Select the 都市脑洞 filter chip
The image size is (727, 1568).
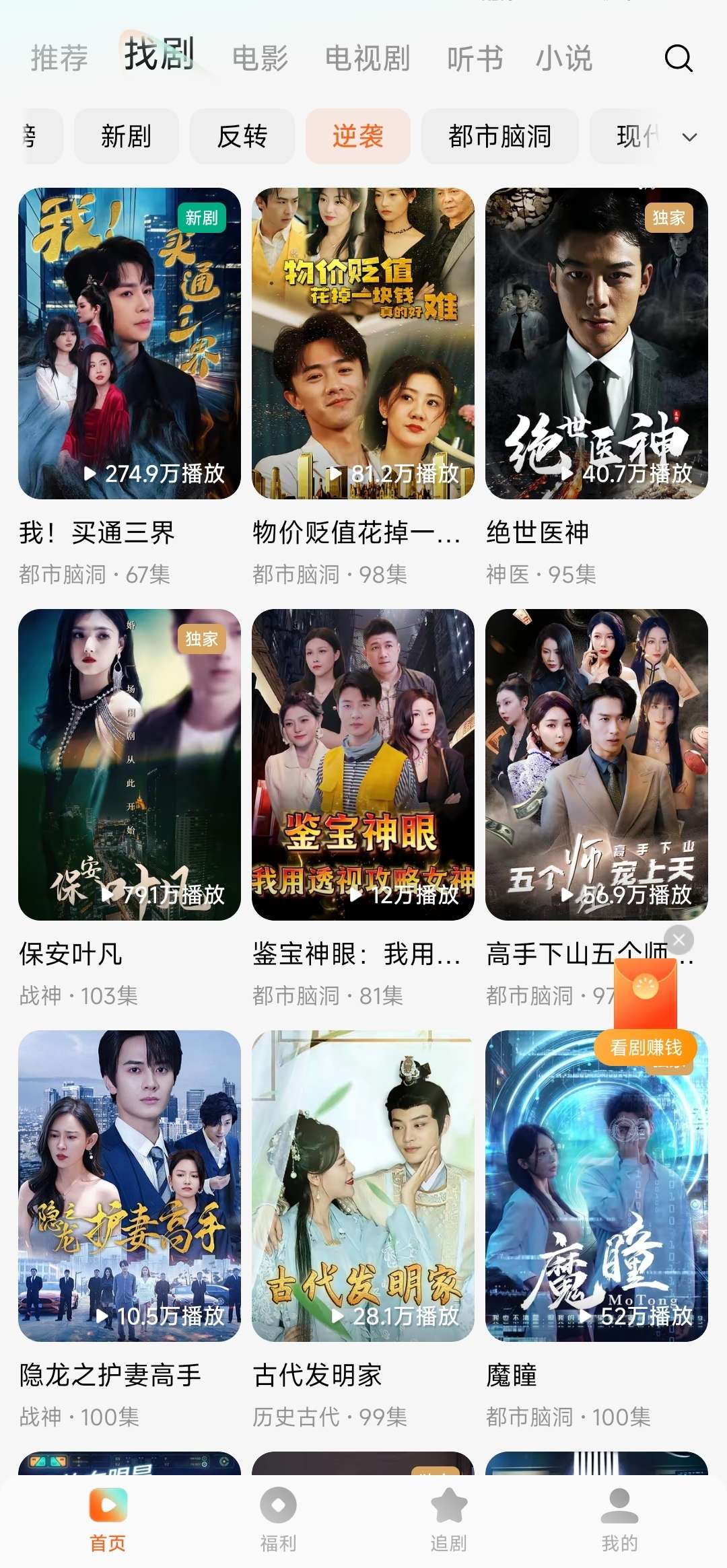pyautogui.click(x=499, y=136)
